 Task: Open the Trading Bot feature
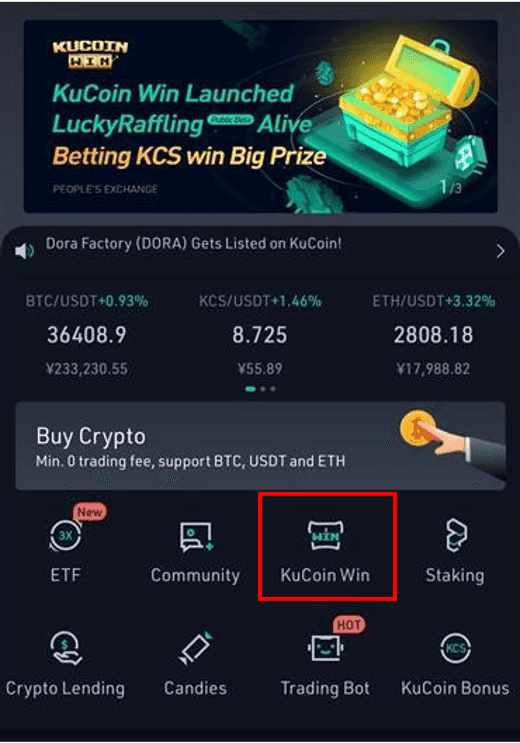click(325, 661)
